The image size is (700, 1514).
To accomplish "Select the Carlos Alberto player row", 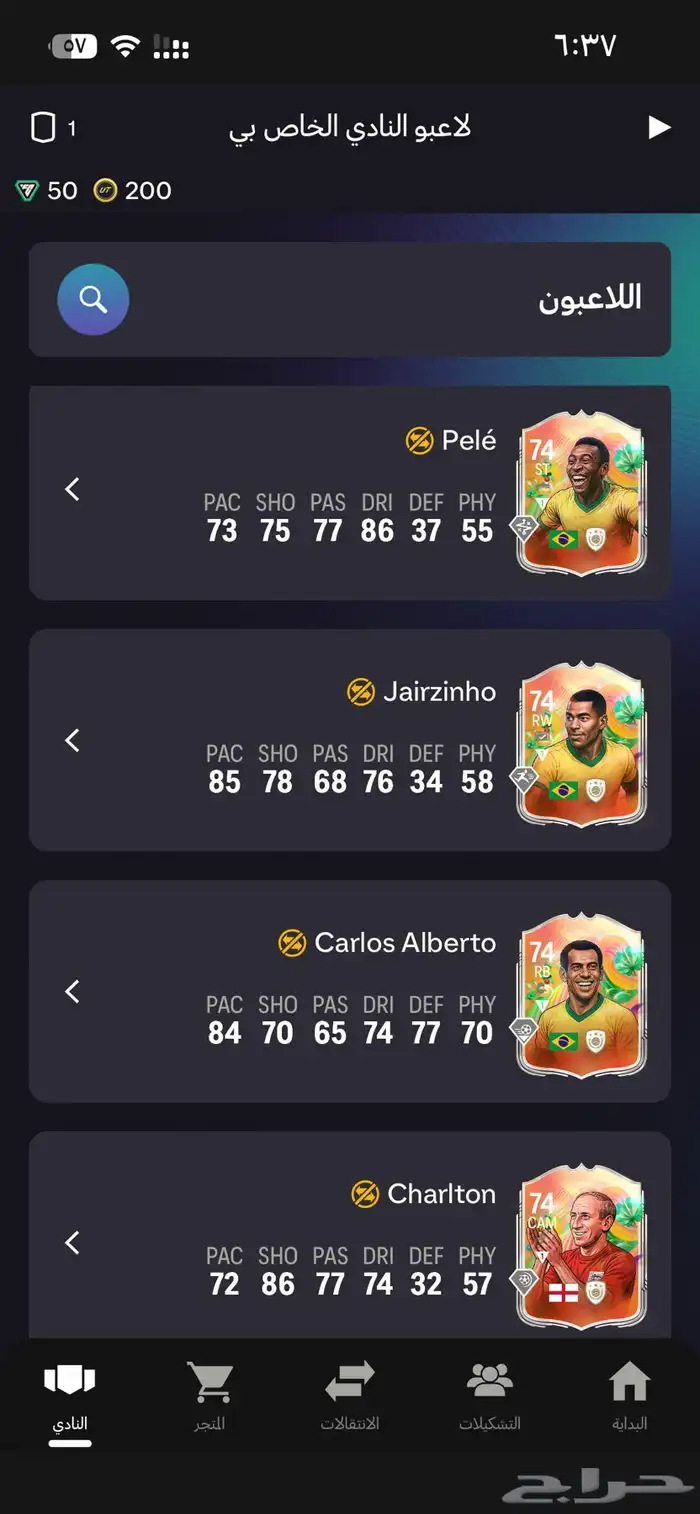I will tap(350, 991).
